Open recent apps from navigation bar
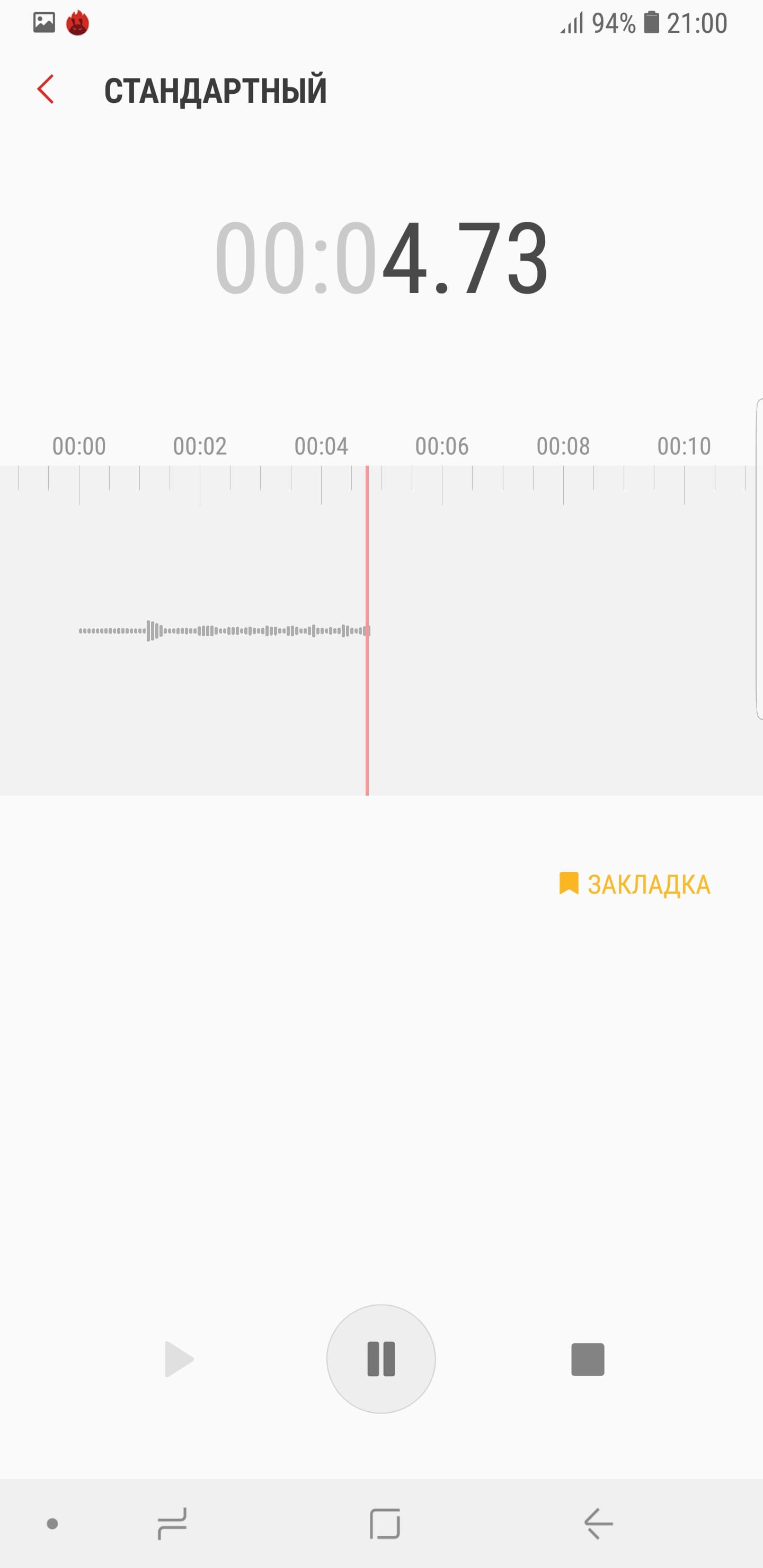The image size is (763, 1568). (172, 1524)
